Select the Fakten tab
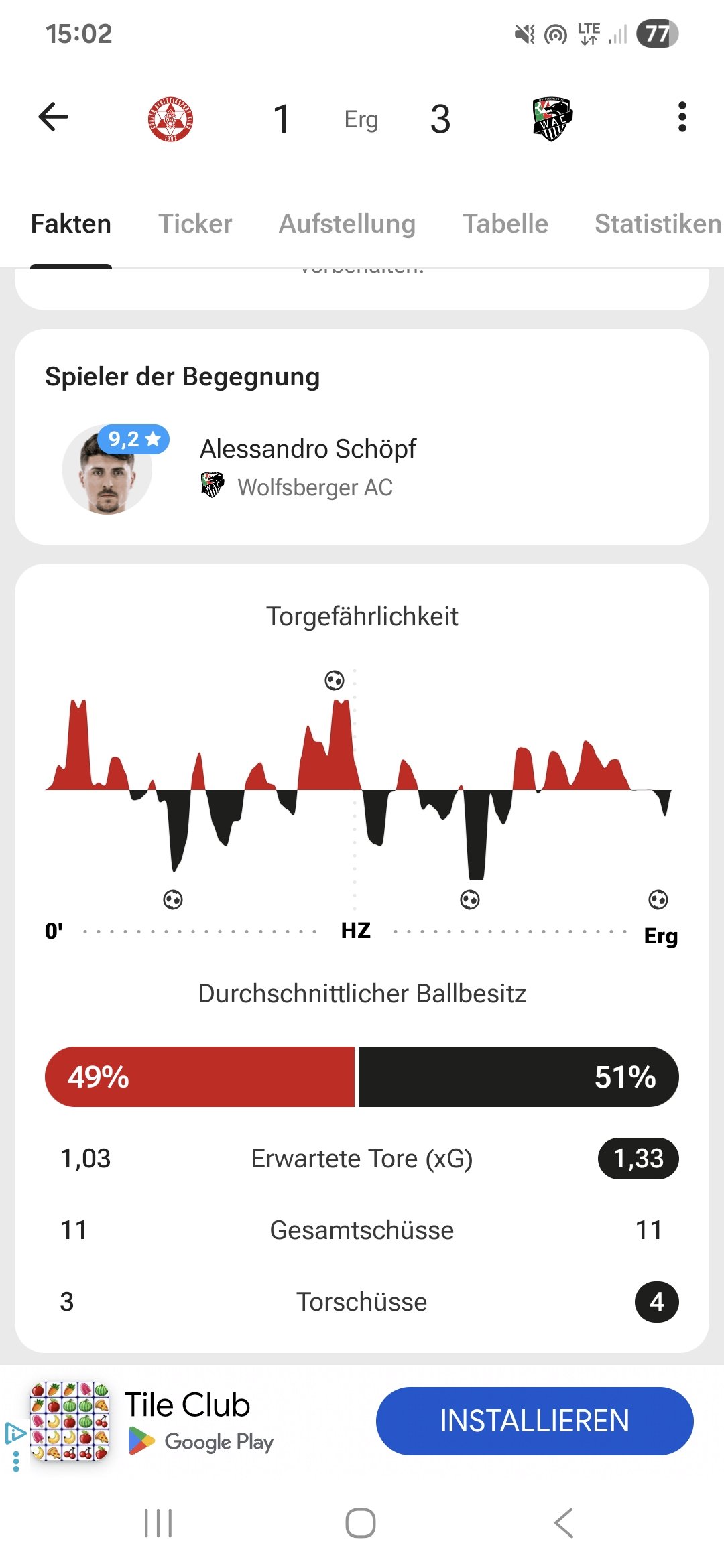Screen dimensions: 724x1568 click(x=71, y=224)
